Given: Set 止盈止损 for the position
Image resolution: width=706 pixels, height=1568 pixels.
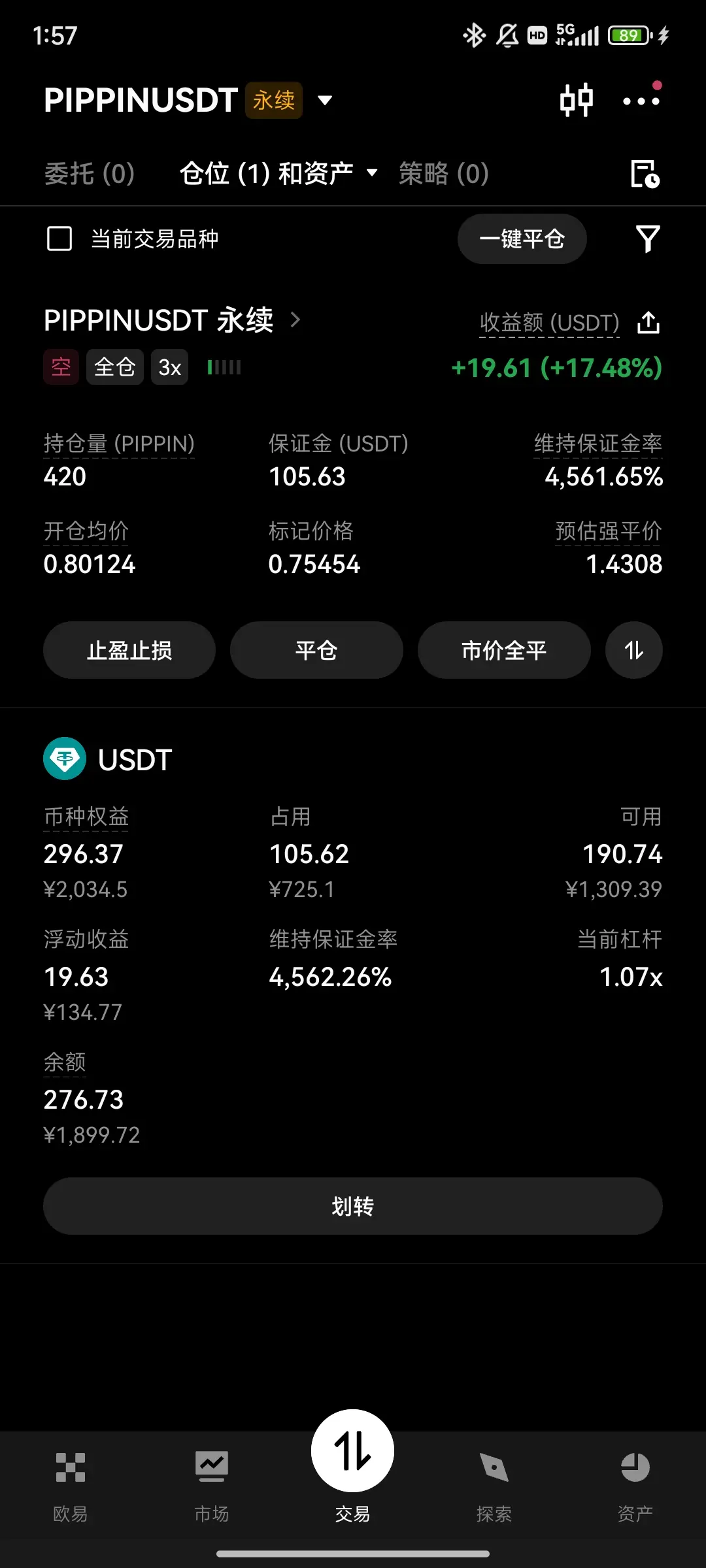Looking at the screenshot, I should point(129,650).
